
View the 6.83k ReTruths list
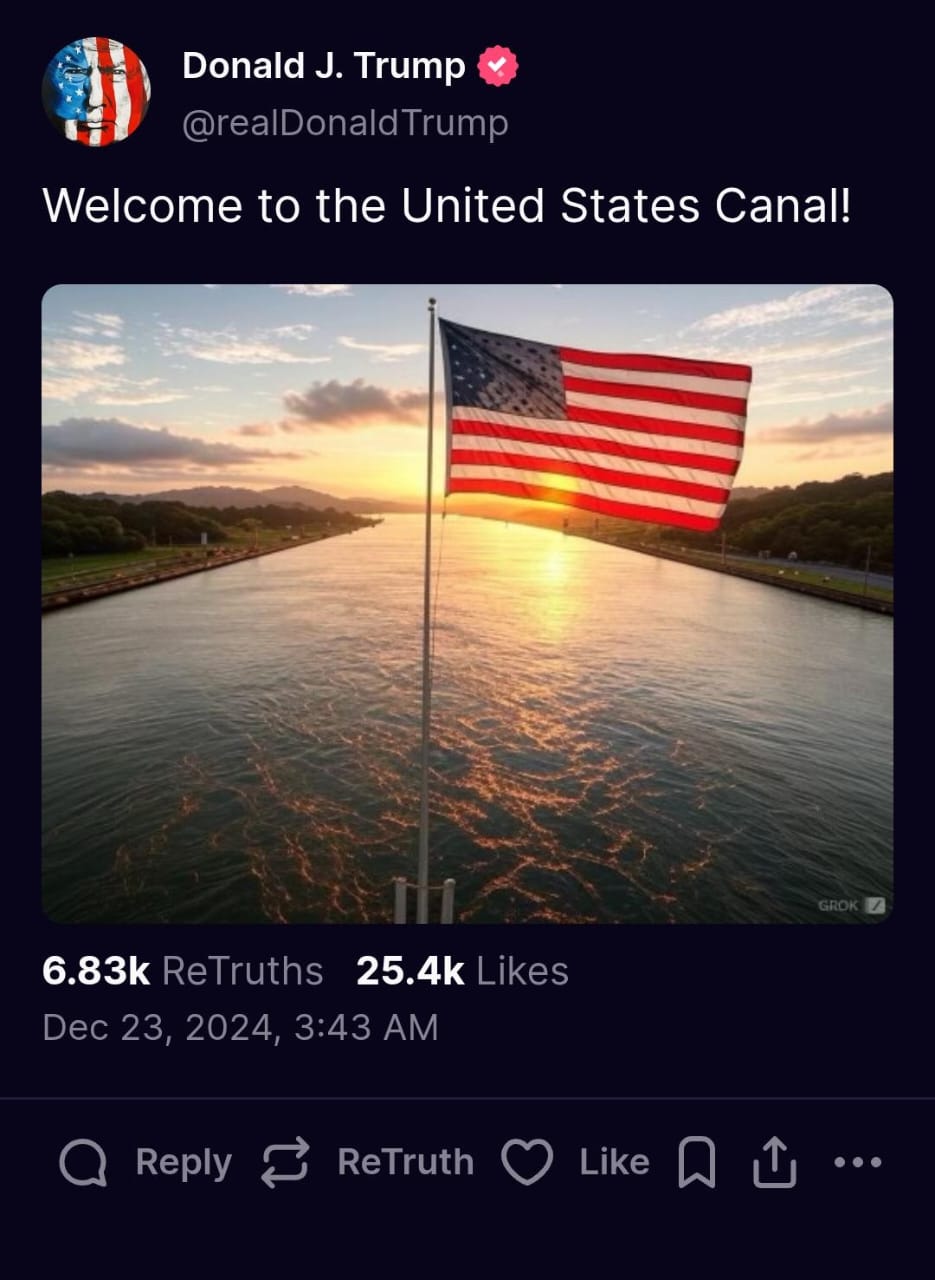pos(182,971)
